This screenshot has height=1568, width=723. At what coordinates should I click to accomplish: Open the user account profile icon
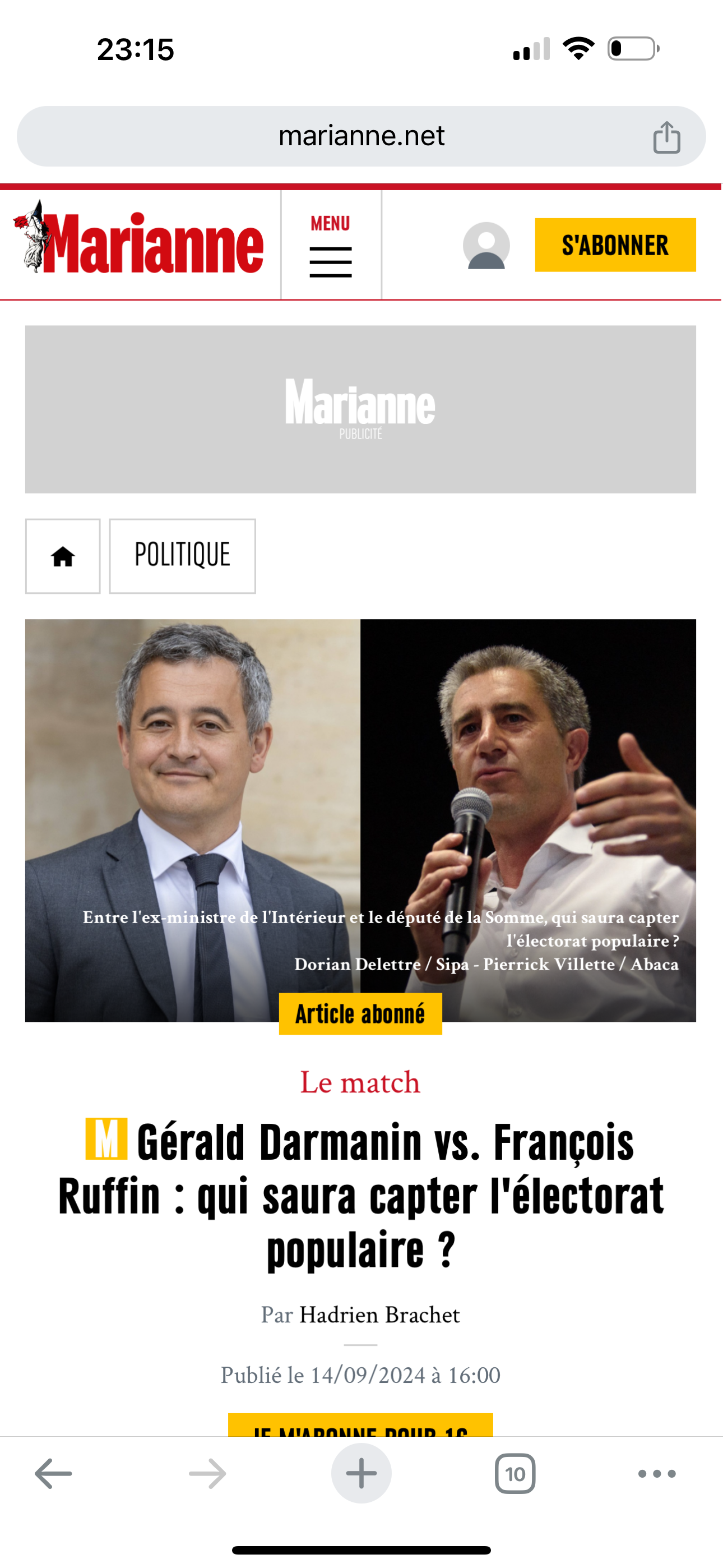pos(486,245)
